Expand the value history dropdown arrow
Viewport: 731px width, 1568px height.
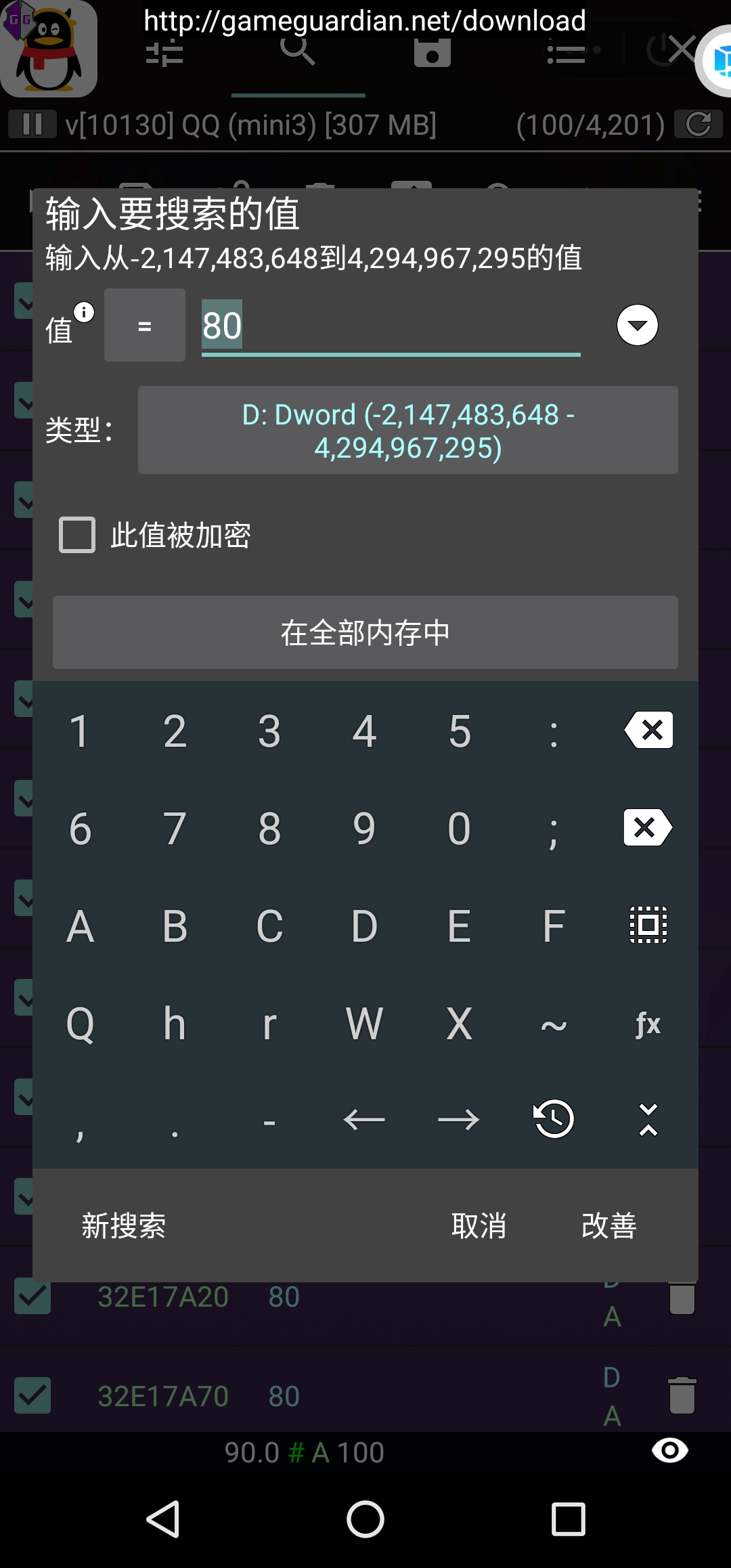coord(637,326)
